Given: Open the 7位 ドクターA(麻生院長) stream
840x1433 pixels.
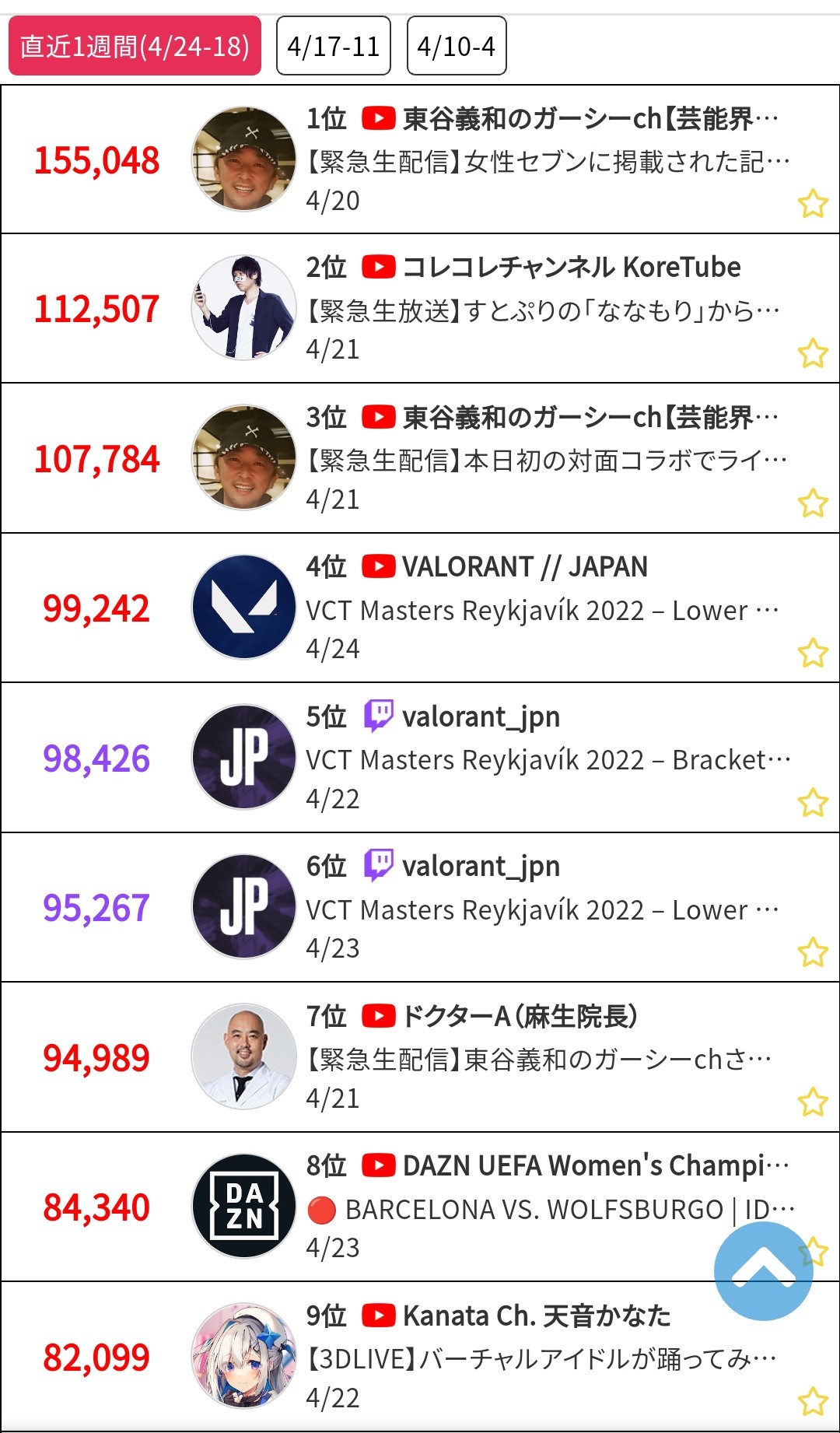Looking at the screenshot, I should pyautogui.click(x=544, y=1059).
